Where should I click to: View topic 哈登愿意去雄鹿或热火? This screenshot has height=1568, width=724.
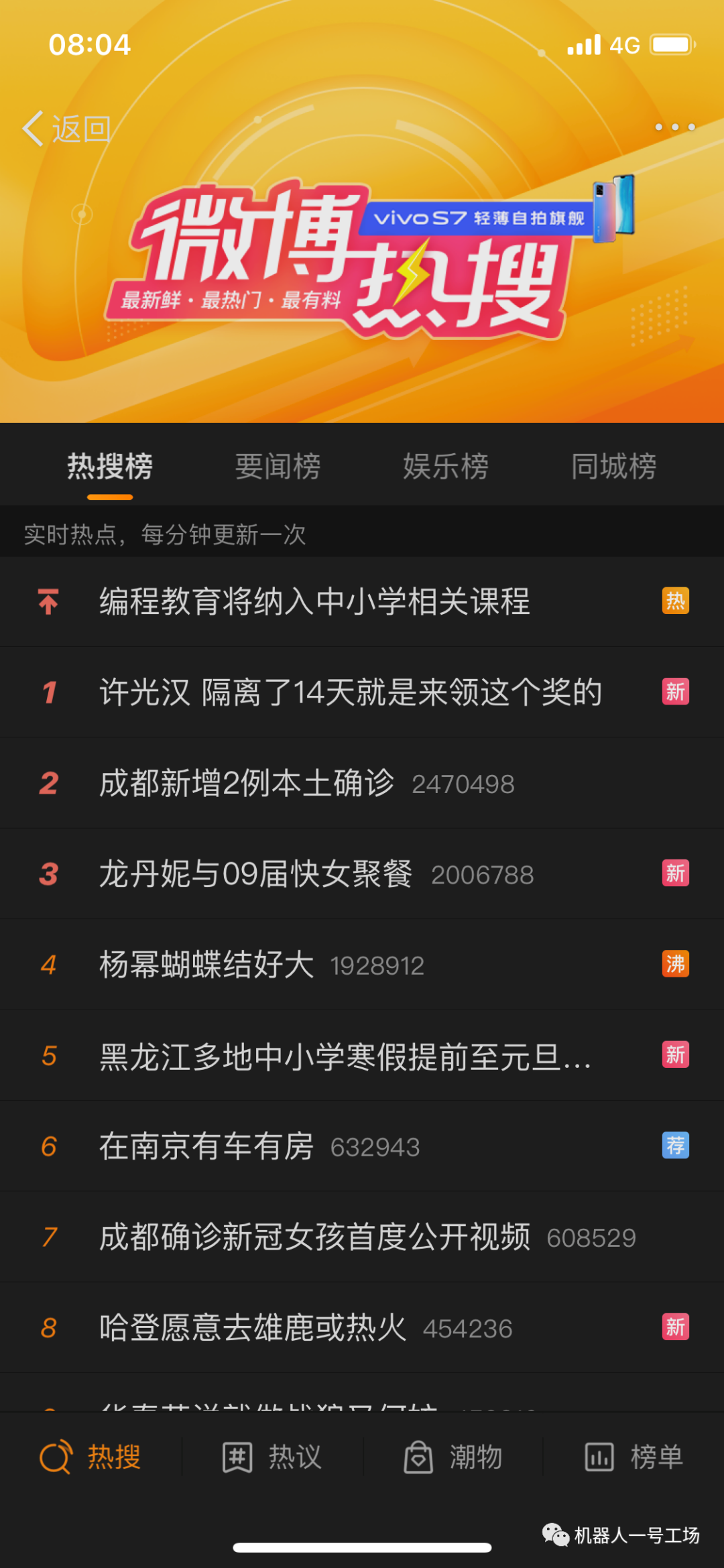point(253,1328)
